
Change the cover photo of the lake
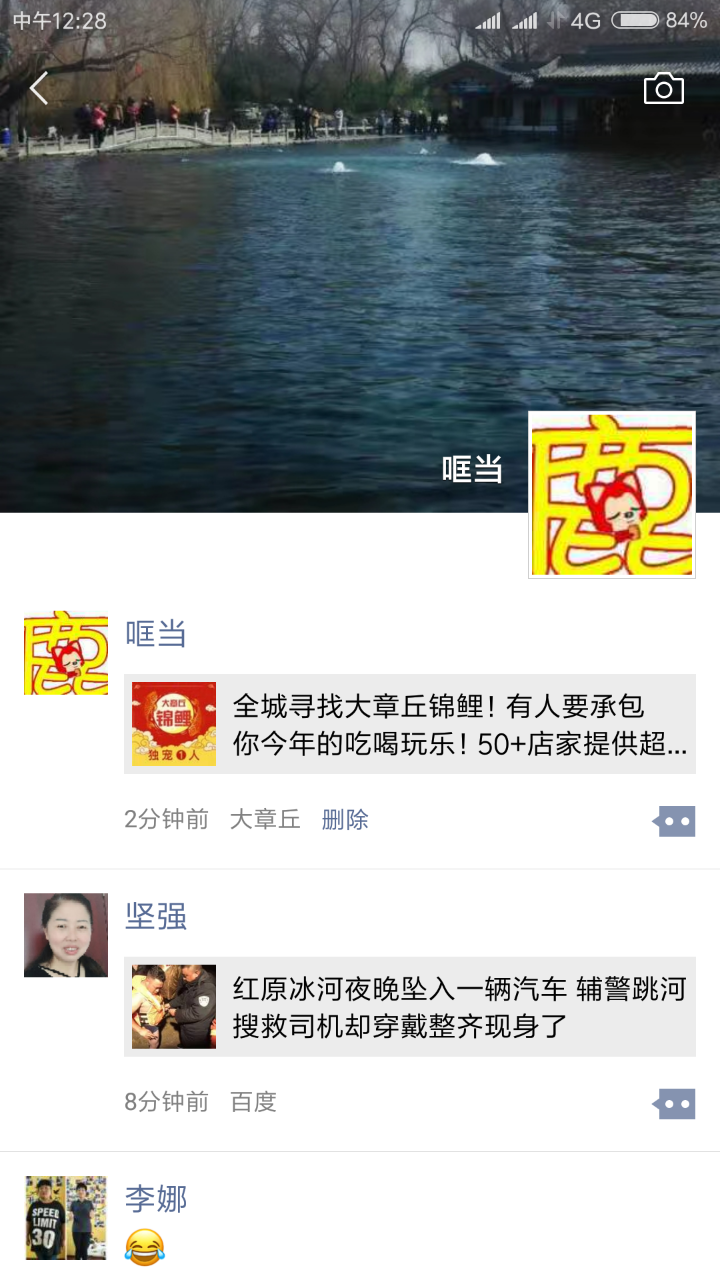[300, 300]
